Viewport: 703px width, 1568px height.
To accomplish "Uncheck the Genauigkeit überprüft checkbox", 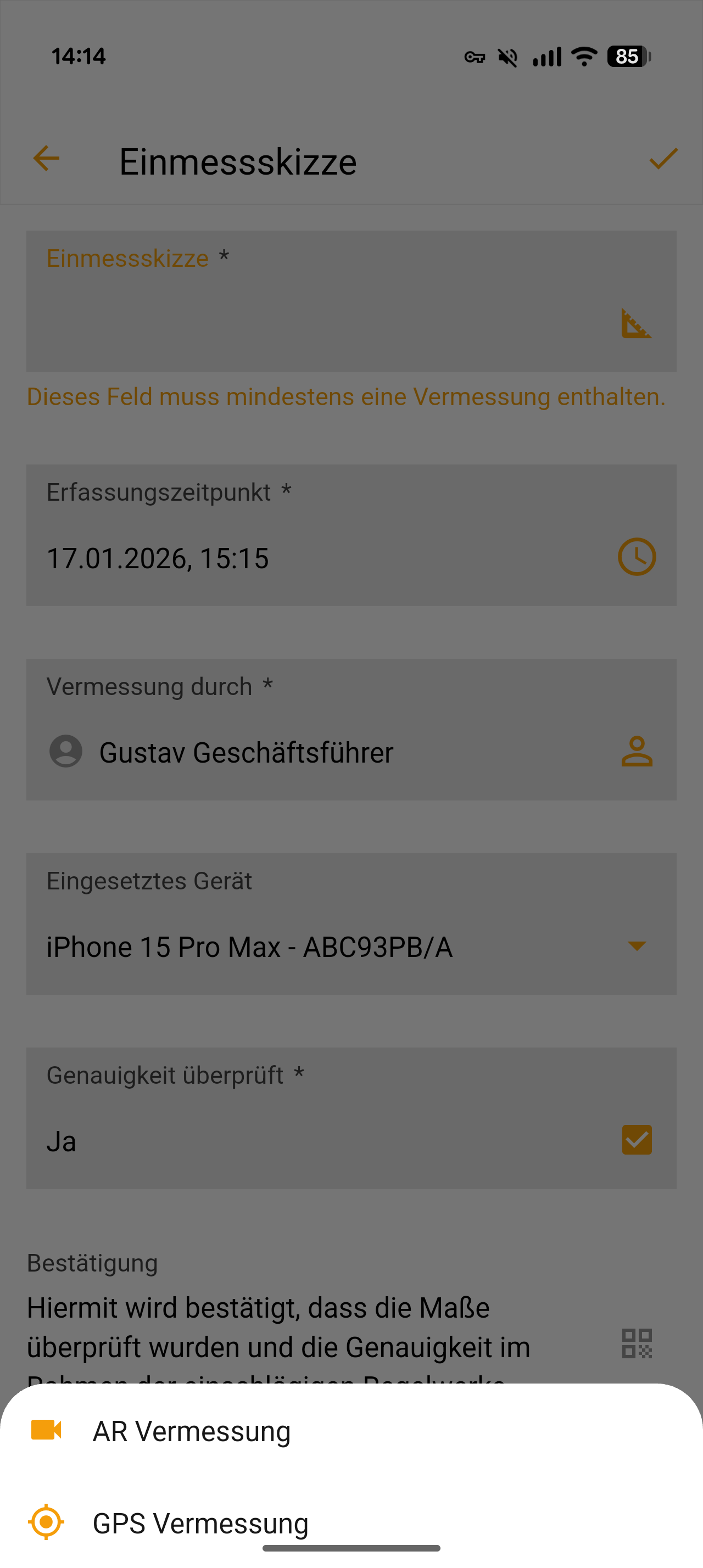I will [x=636, y=1139].
